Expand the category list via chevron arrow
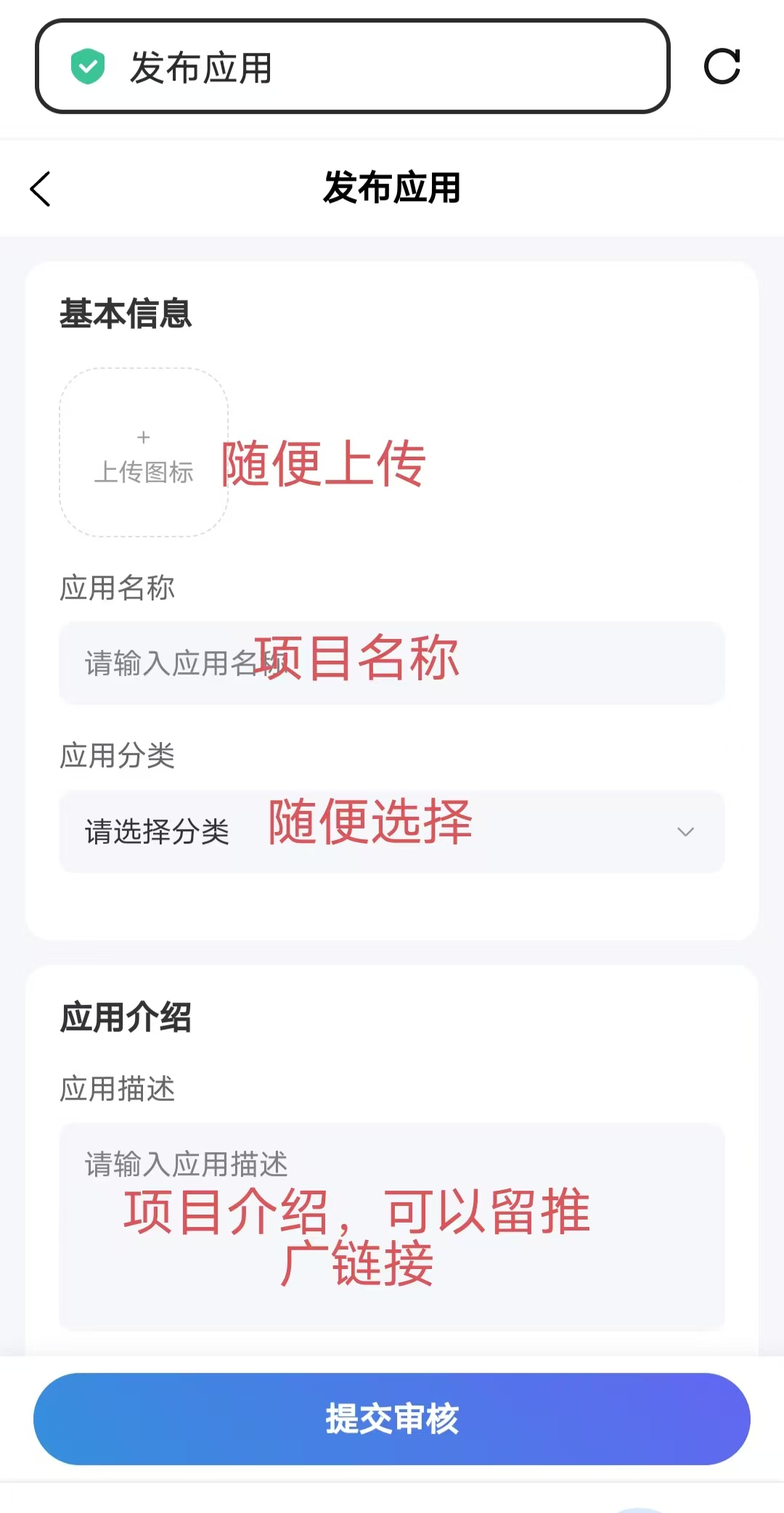 point(685,832)
